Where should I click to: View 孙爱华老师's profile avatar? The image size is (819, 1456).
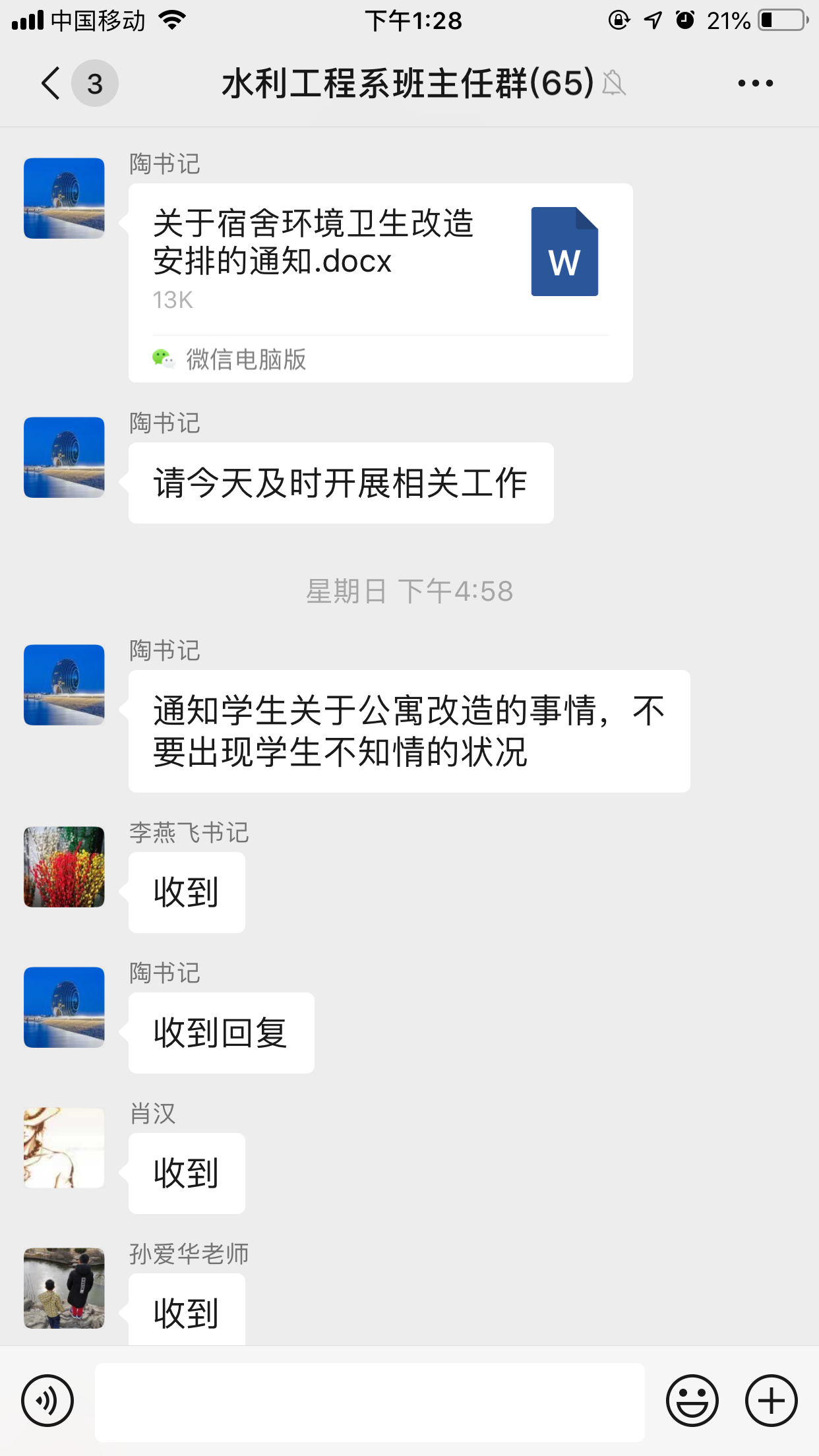(64, 1288)
